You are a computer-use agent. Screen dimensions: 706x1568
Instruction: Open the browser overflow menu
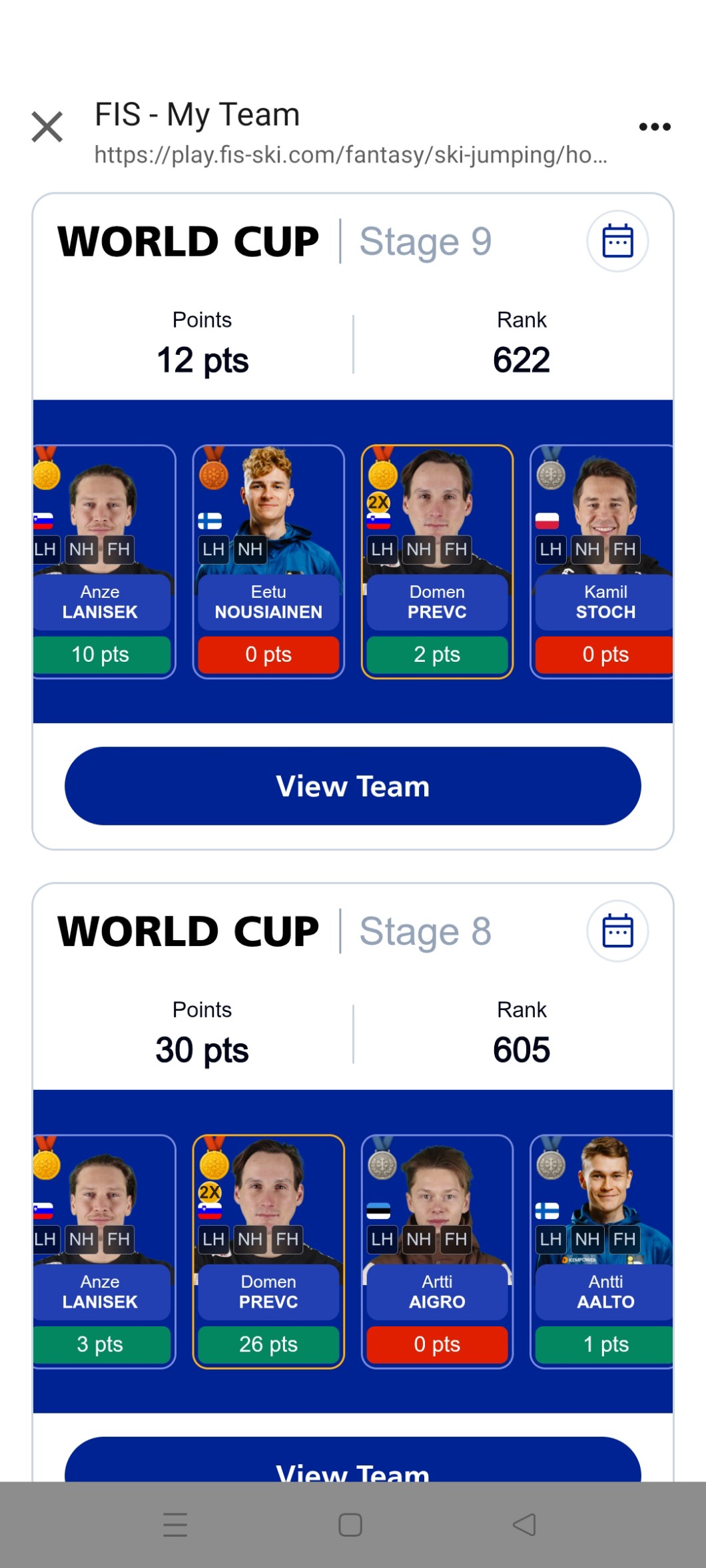click(654, 127)
